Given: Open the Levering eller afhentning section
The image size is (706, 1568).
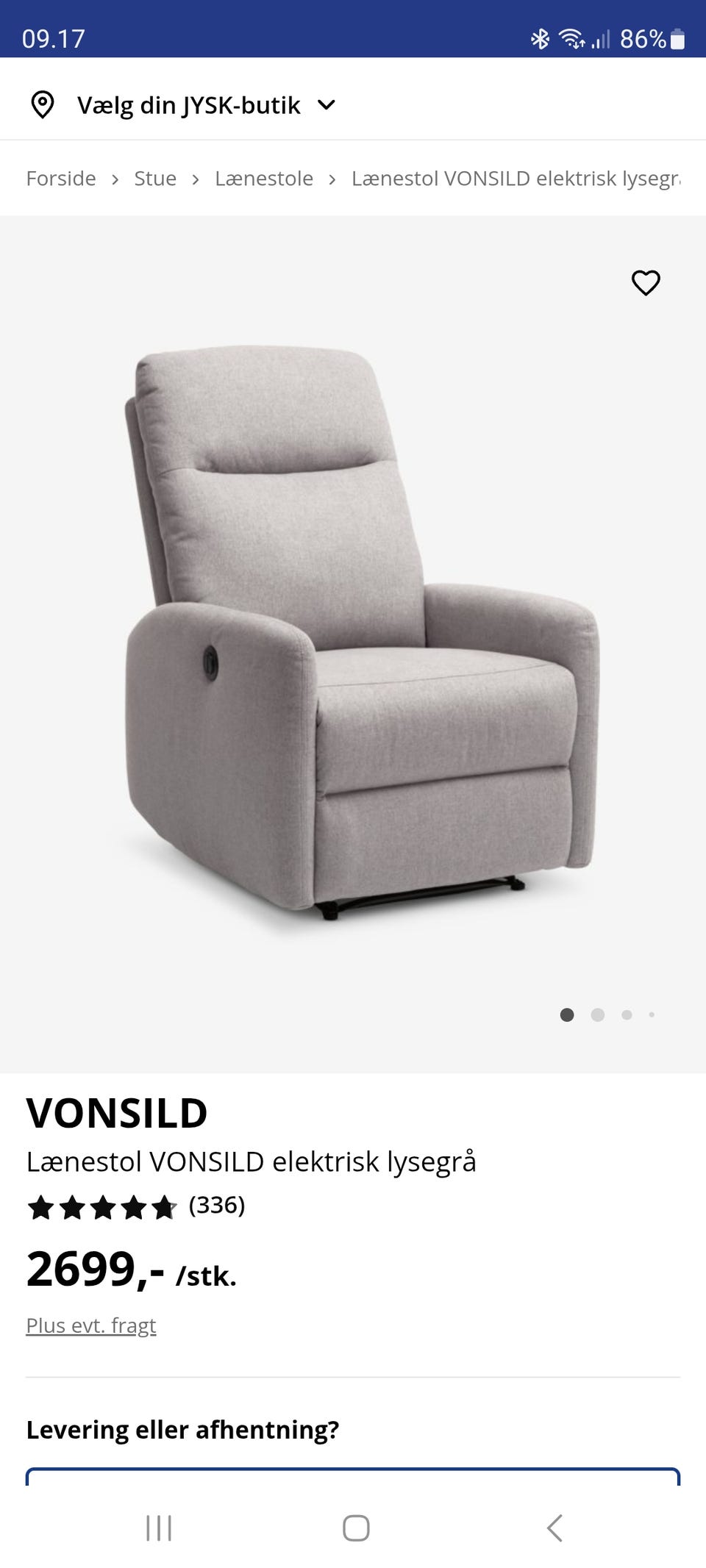Looking at the screenshot, I should click(182, 1429).
